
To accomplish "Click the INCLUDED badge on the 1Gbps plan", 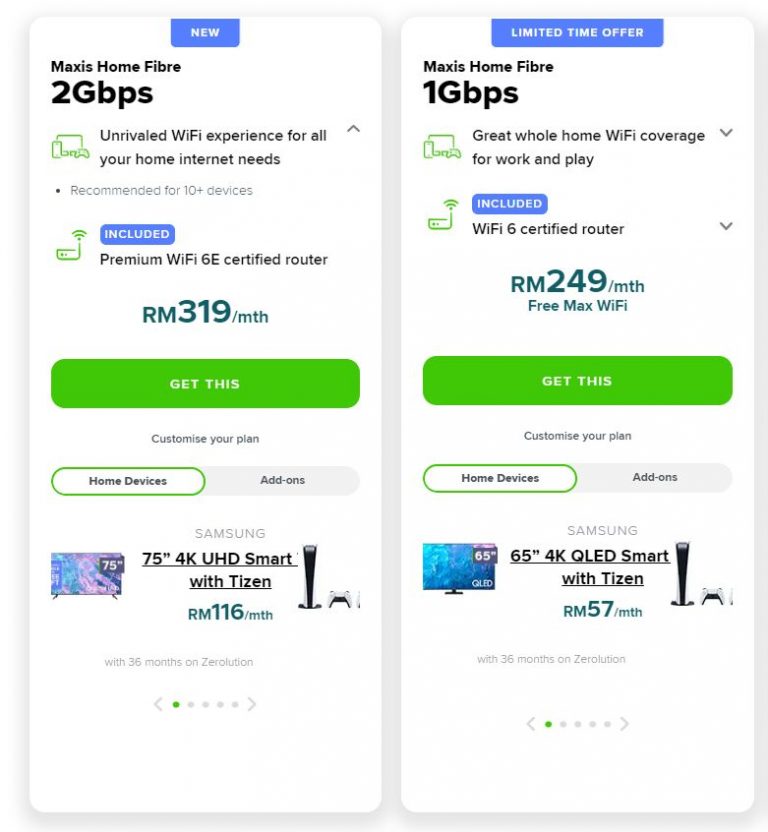I will pyautogui.click(x=510, y=204).
